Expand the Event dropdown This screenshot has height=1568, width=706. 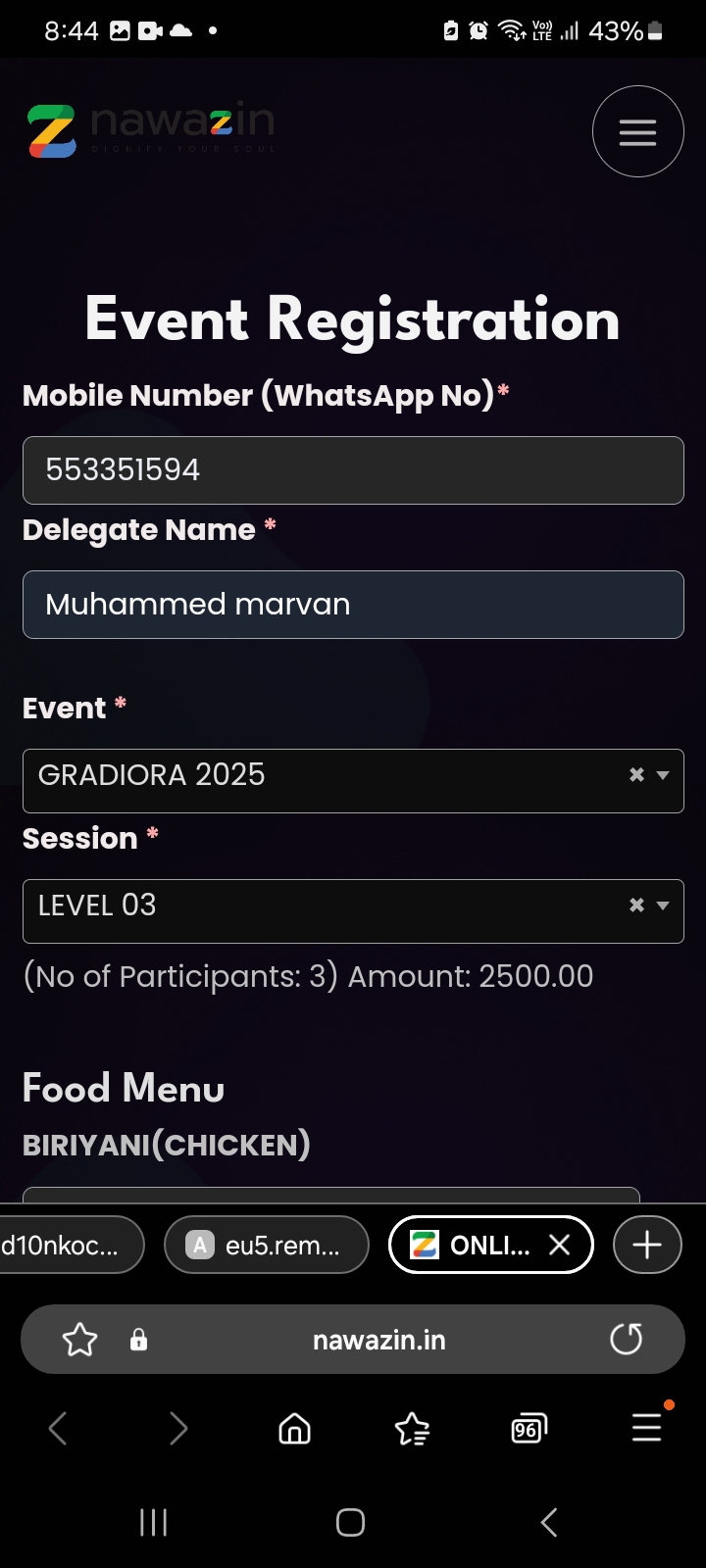664,775
